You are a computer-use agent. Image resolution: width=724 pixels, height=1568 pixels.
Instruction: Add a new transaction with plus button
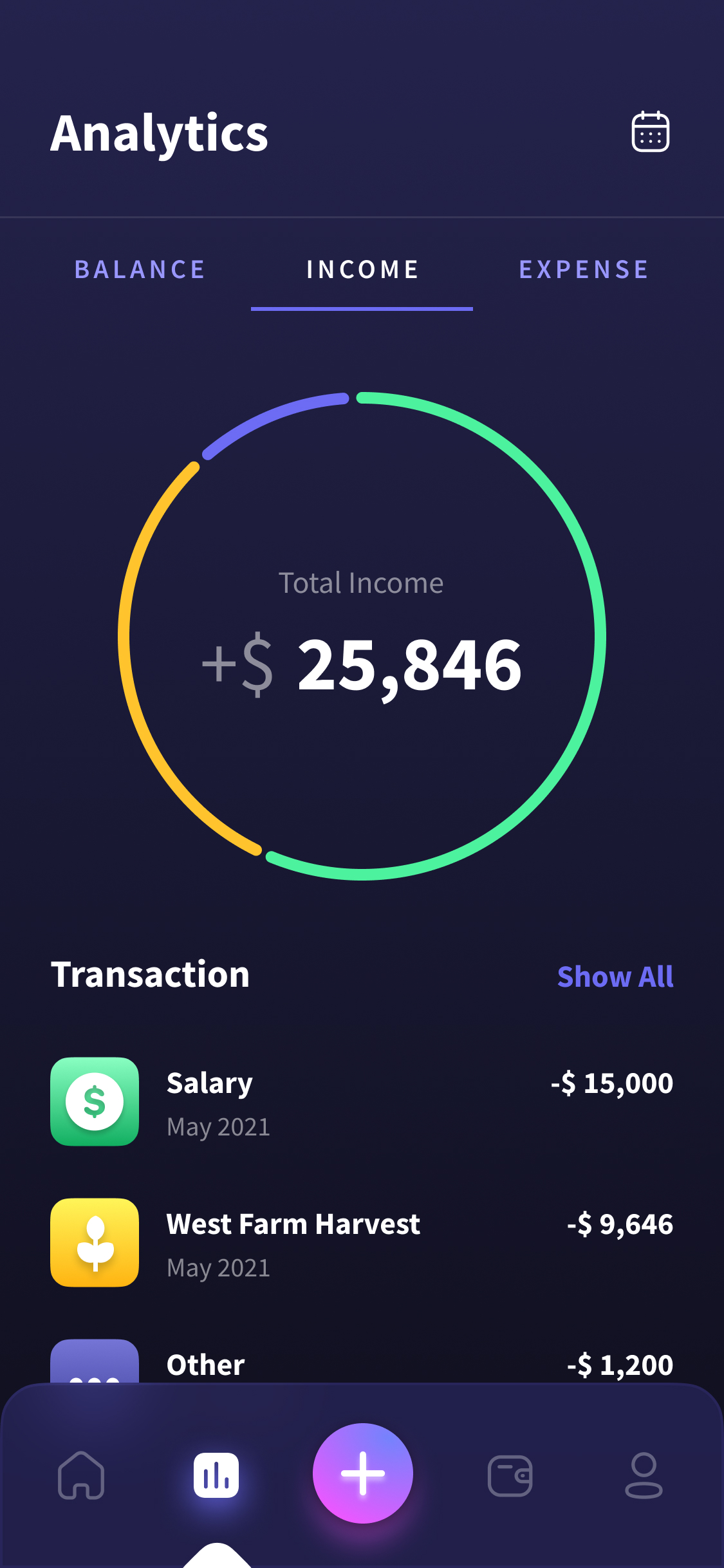point(362,1473)
